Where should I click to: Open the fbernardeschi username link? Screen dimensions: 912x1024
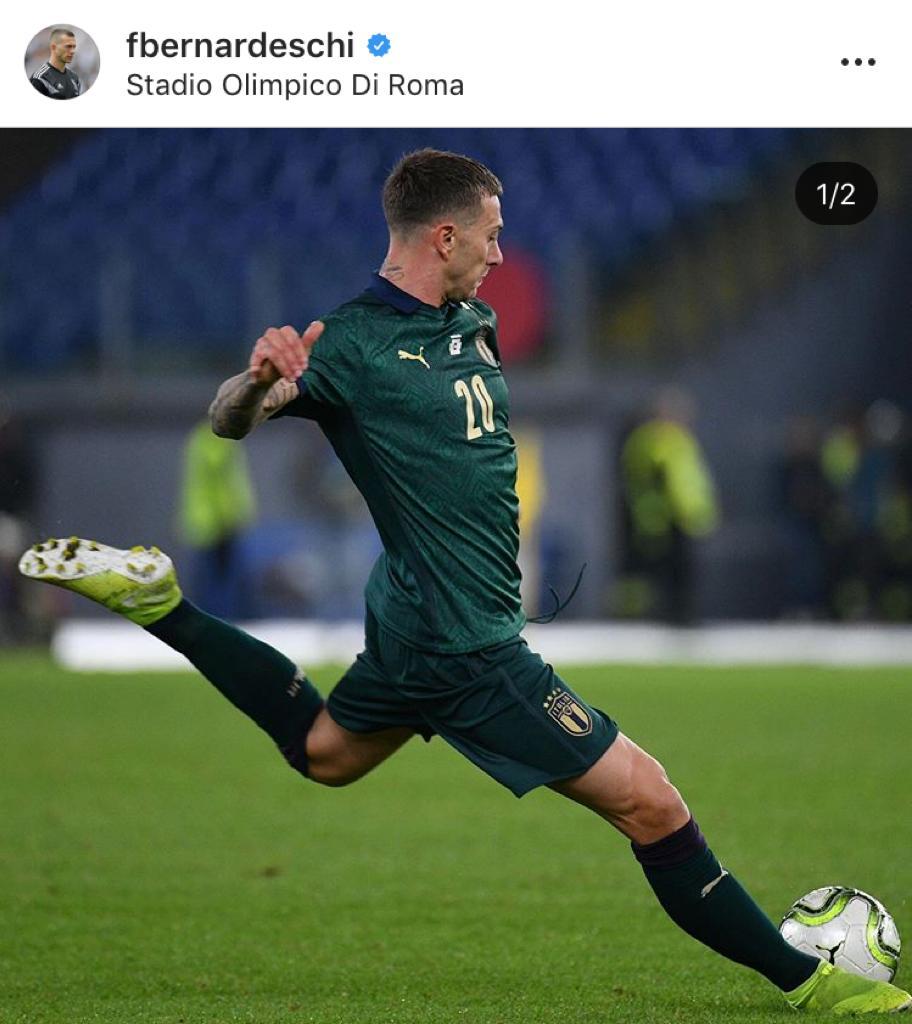pyautogui.click(x=240, y=45)
